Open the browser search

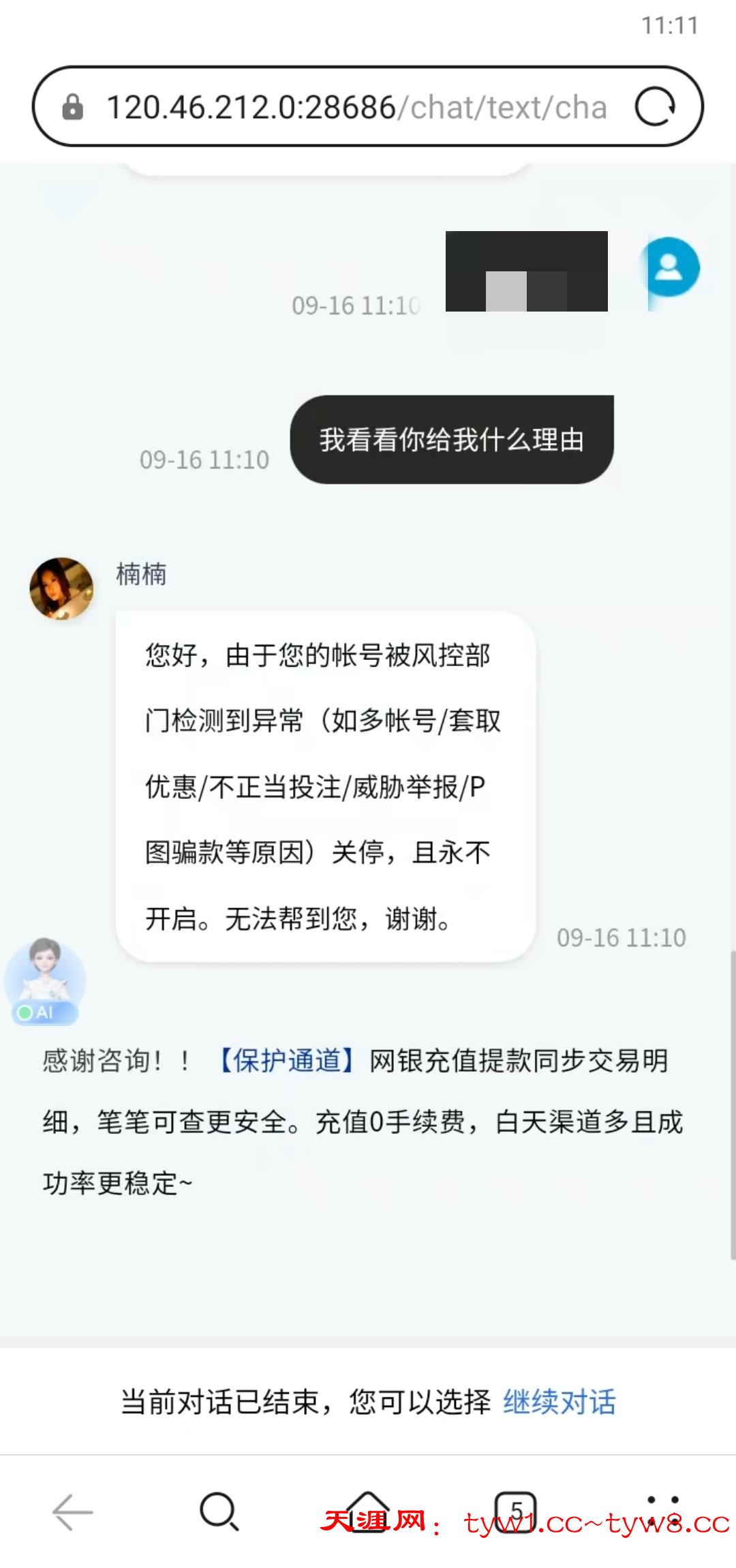coord(219,1511)
